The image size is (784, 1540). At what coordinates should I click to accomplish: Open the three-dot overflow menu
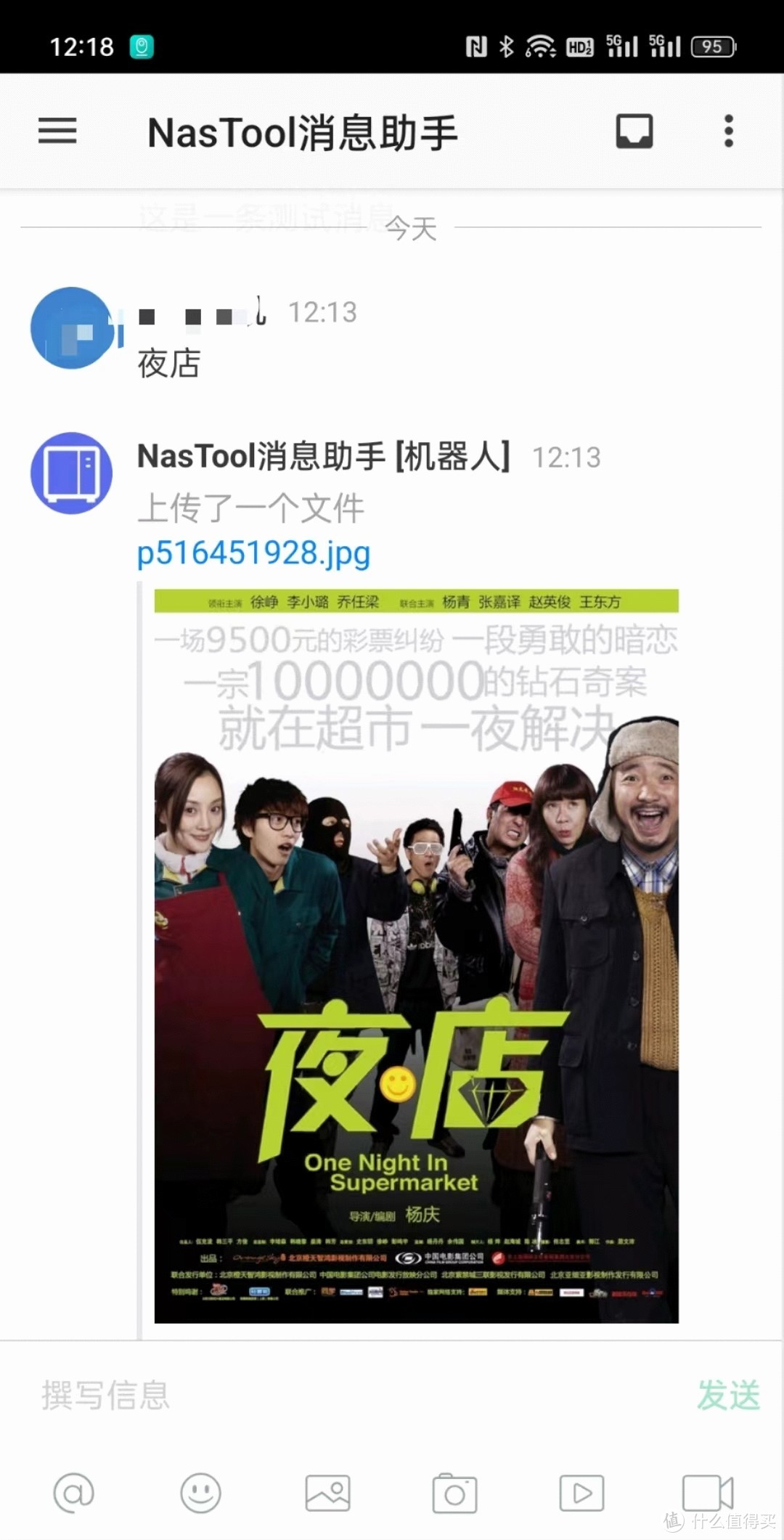[x=727, y=131]
